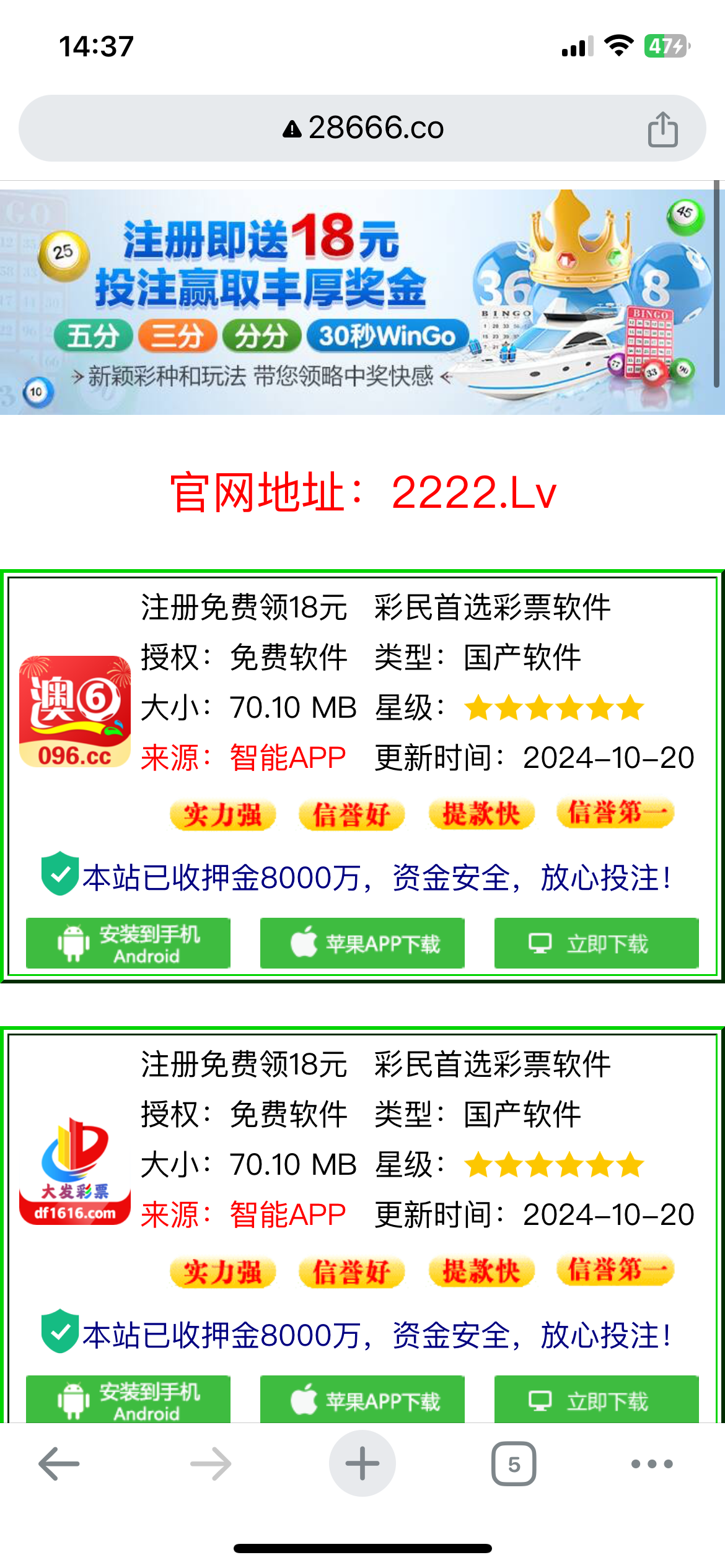Tap 苹果APP下载 for 大发彩票 app
The image size is (725, 1568).
click(x=362, y=1401)
